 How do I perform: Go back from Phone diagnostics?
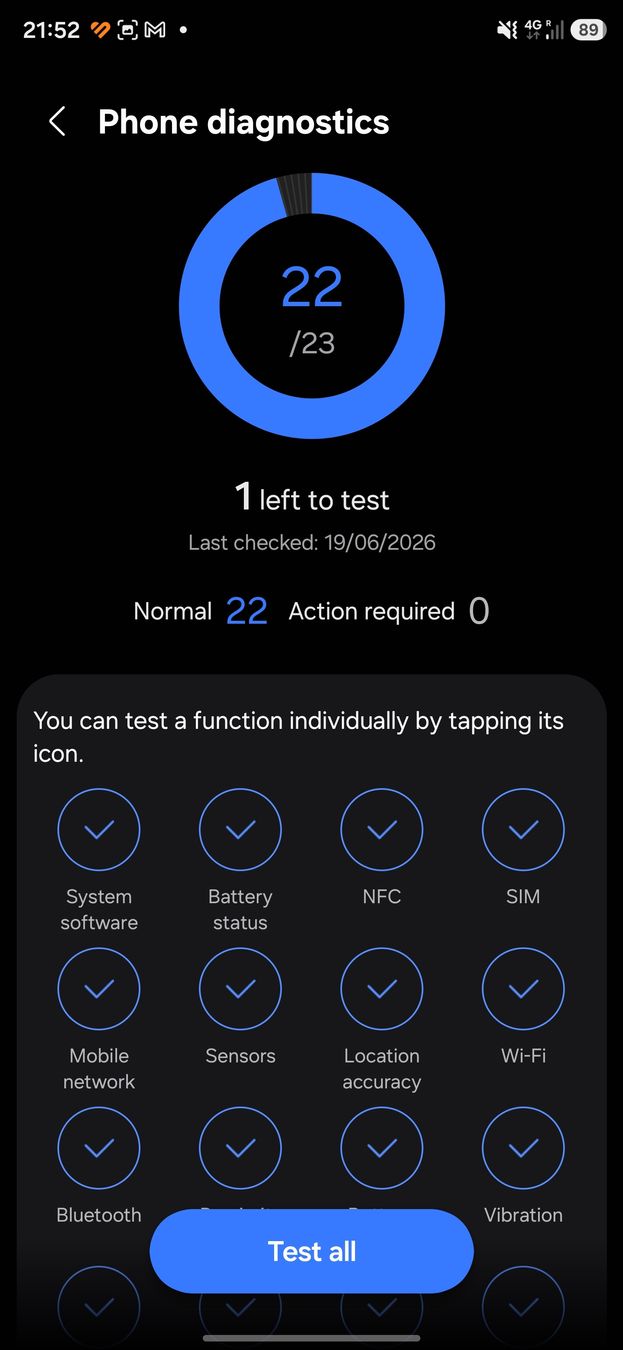[x=57, y=122]
